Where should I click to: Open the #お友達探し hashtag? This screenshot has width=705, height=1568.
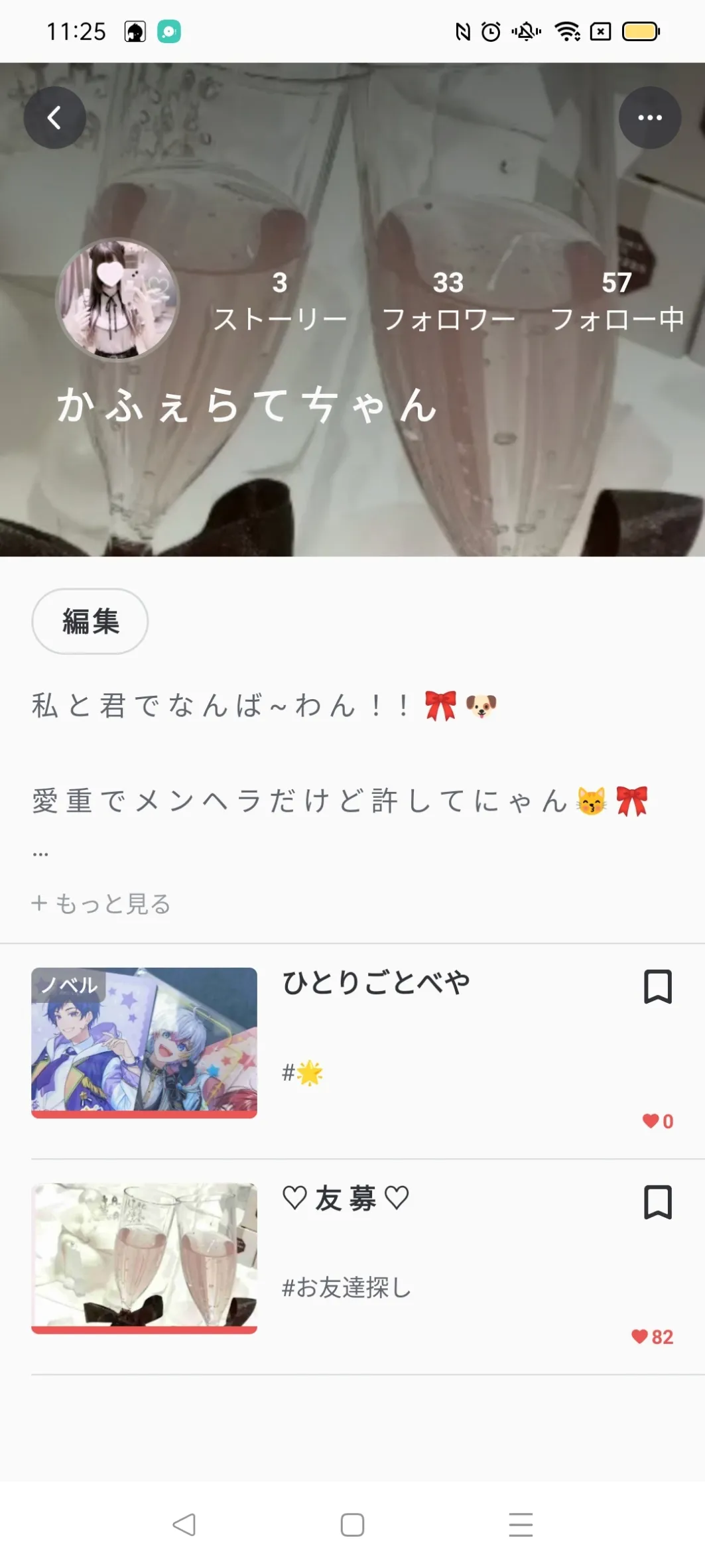click(346, 1287)
